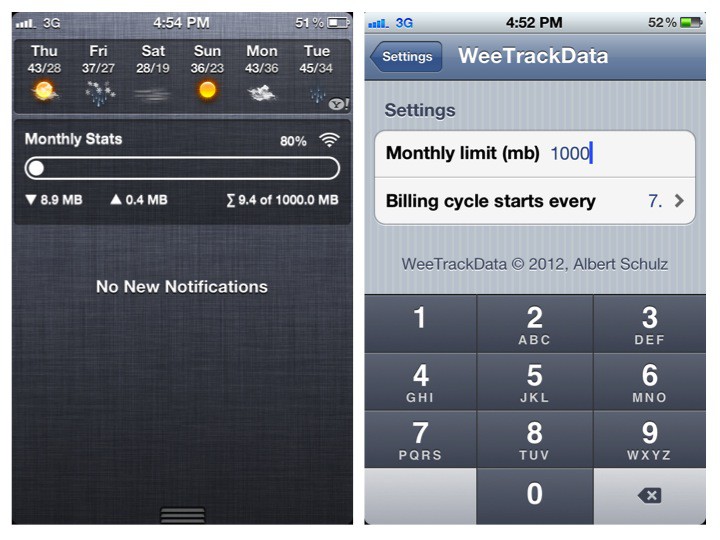The height and width of the screenshot is (540, 720).
Task: Enter 0 on the number pad
Action: 535,495
